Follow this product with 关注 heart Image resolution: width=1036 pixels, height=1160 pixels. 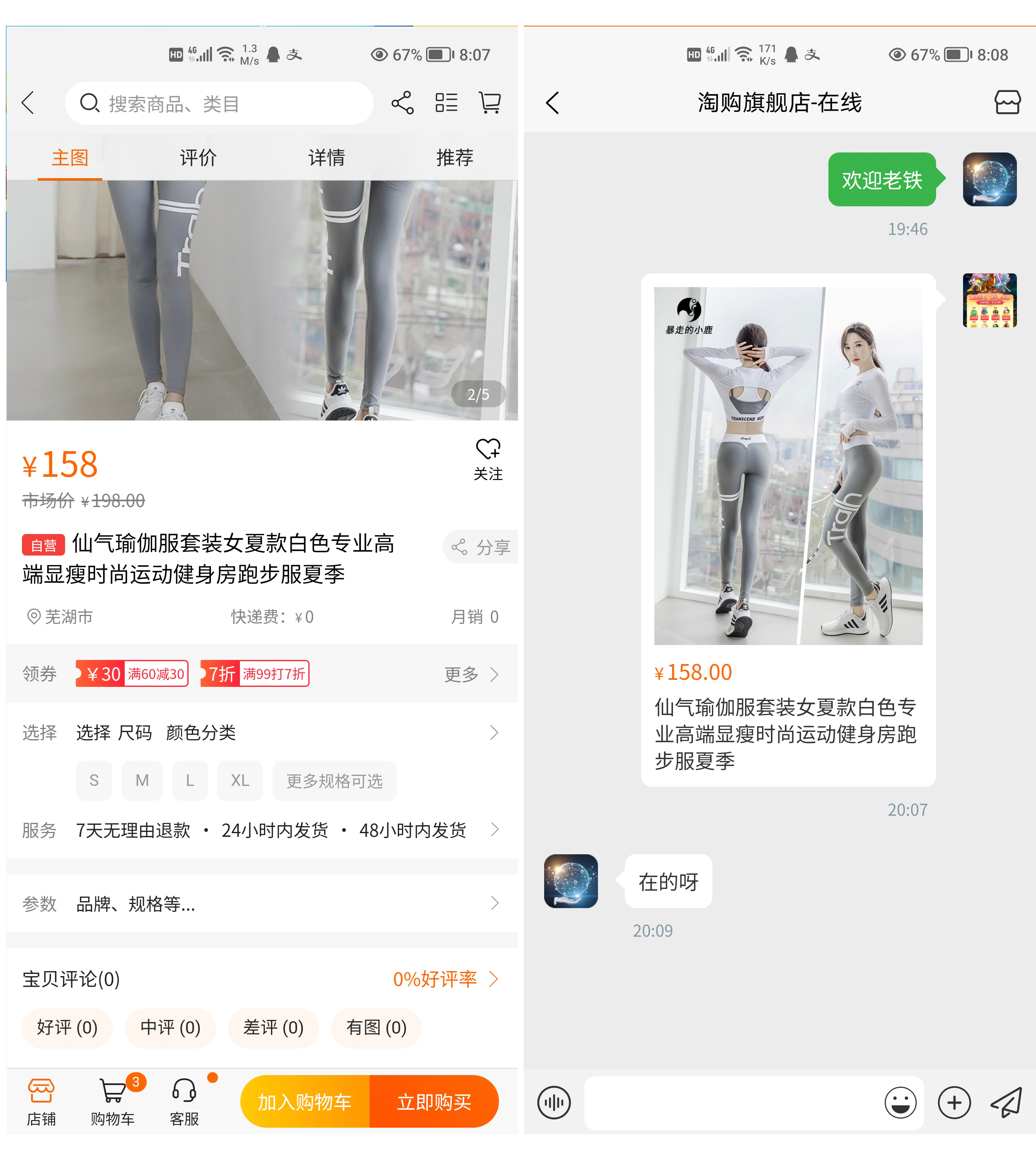tap(488, 459)
